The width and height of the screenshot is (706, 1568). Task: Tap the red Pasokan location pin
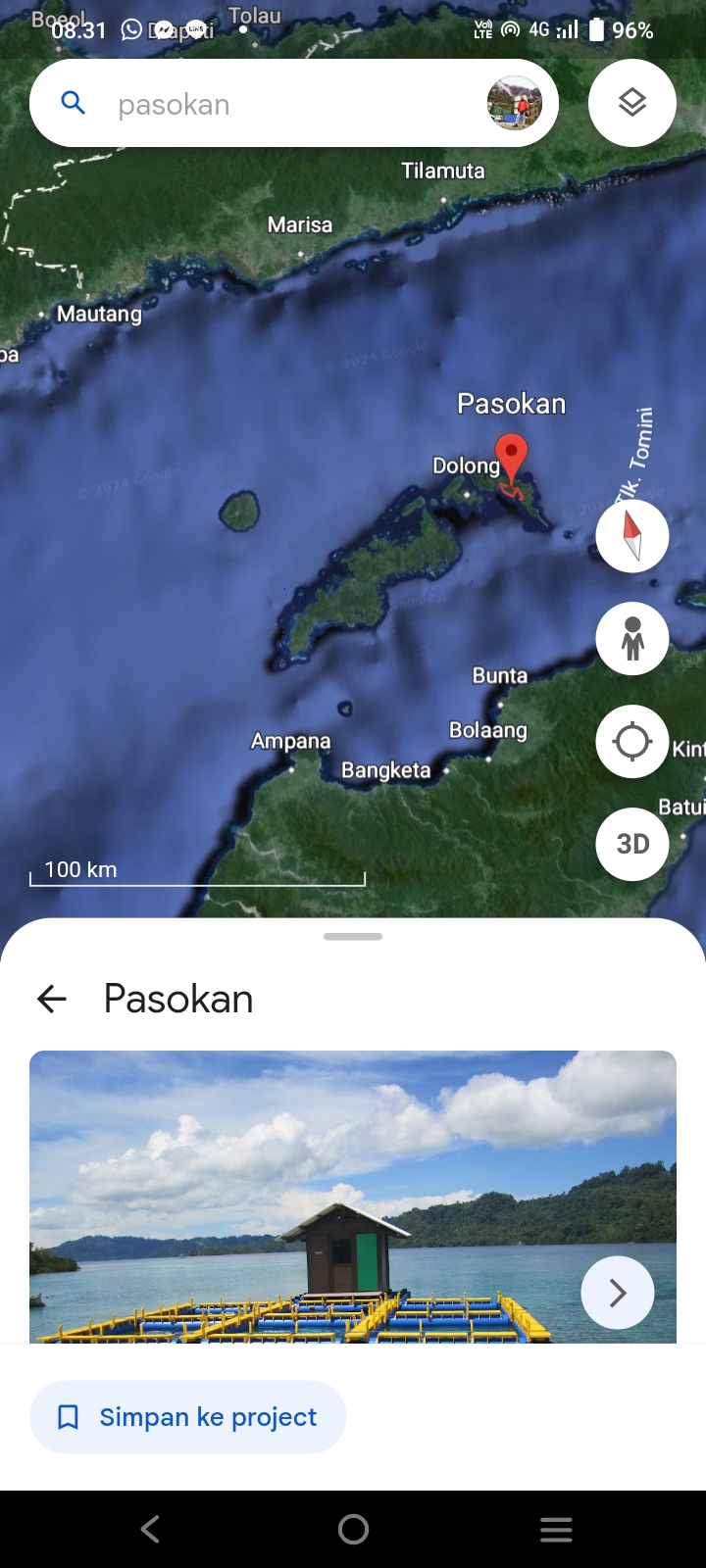pyautogui.click(x=511, y=459)
